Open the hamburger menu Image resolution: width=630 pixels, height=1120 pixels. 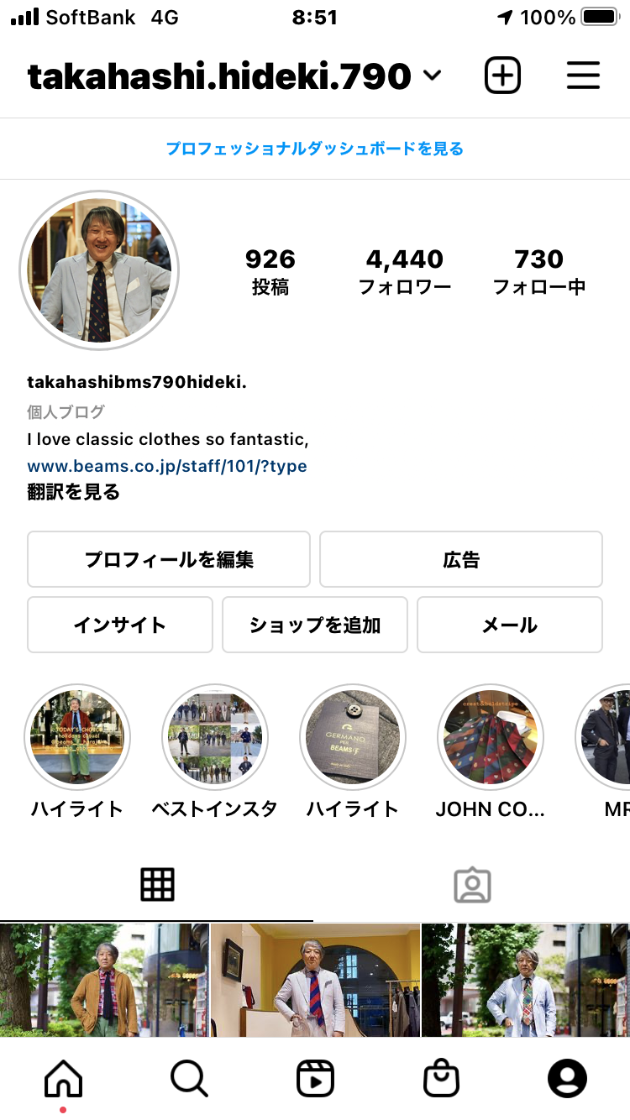coord(582,76)
